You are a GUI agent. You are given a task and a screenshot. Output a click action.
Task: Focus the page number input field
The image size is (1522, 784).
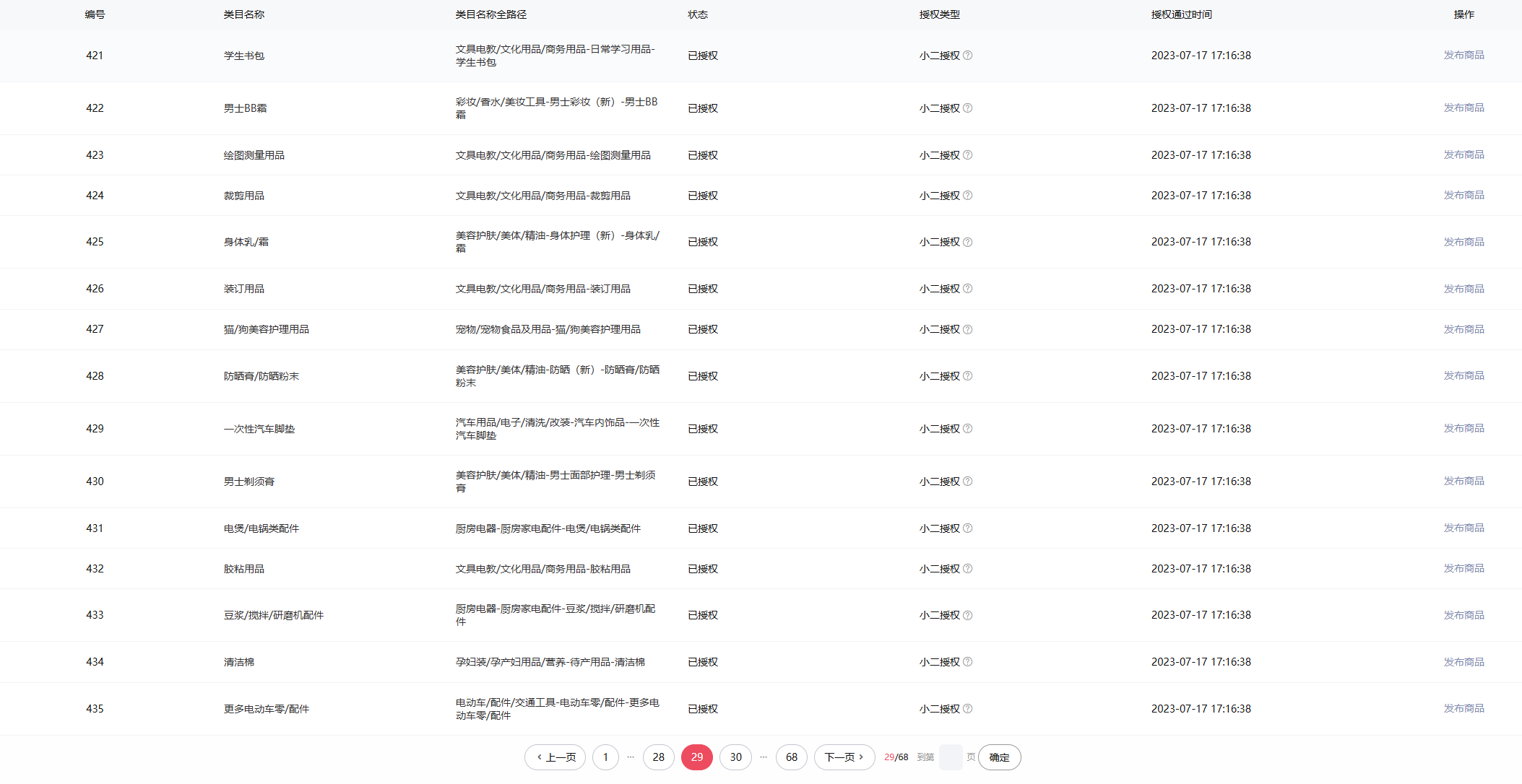point(951,757)
